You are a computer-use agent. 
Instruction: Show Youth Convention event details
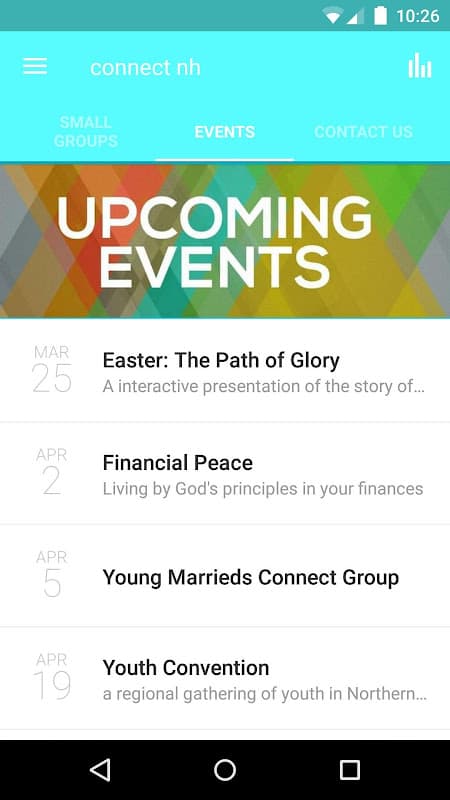pos(225,679)
